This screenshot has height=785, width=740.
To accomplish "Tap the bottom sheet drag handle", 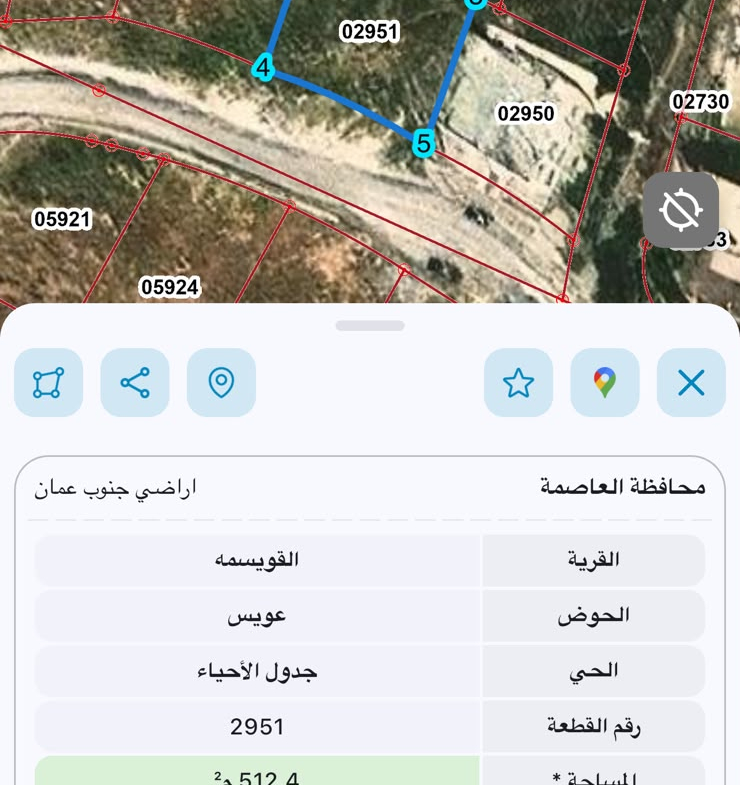I will tap(370, 326).
